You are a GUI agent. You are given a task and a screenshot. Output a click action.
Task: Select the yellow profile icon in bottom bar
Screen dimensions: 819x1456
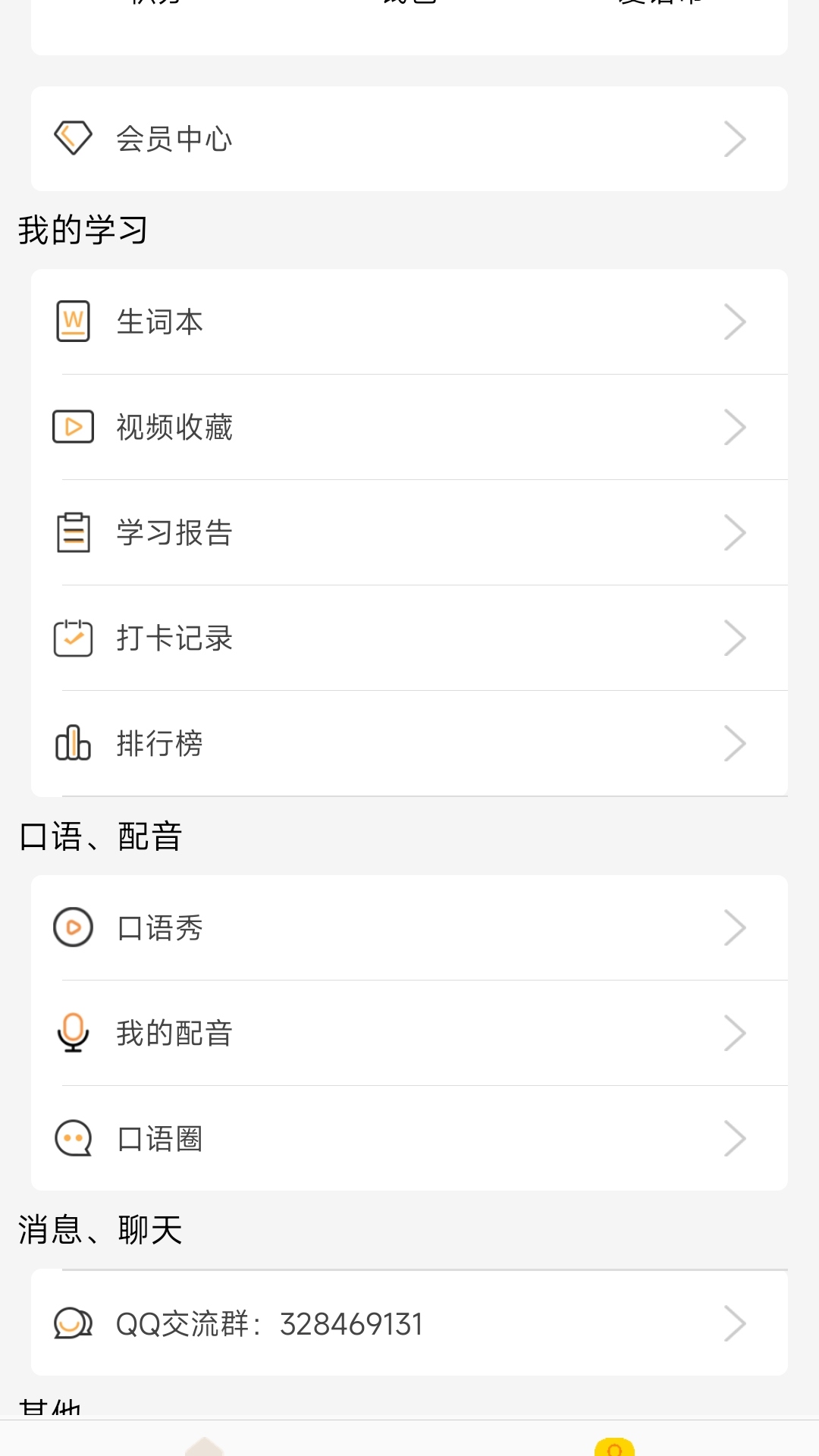point(613,1446)
